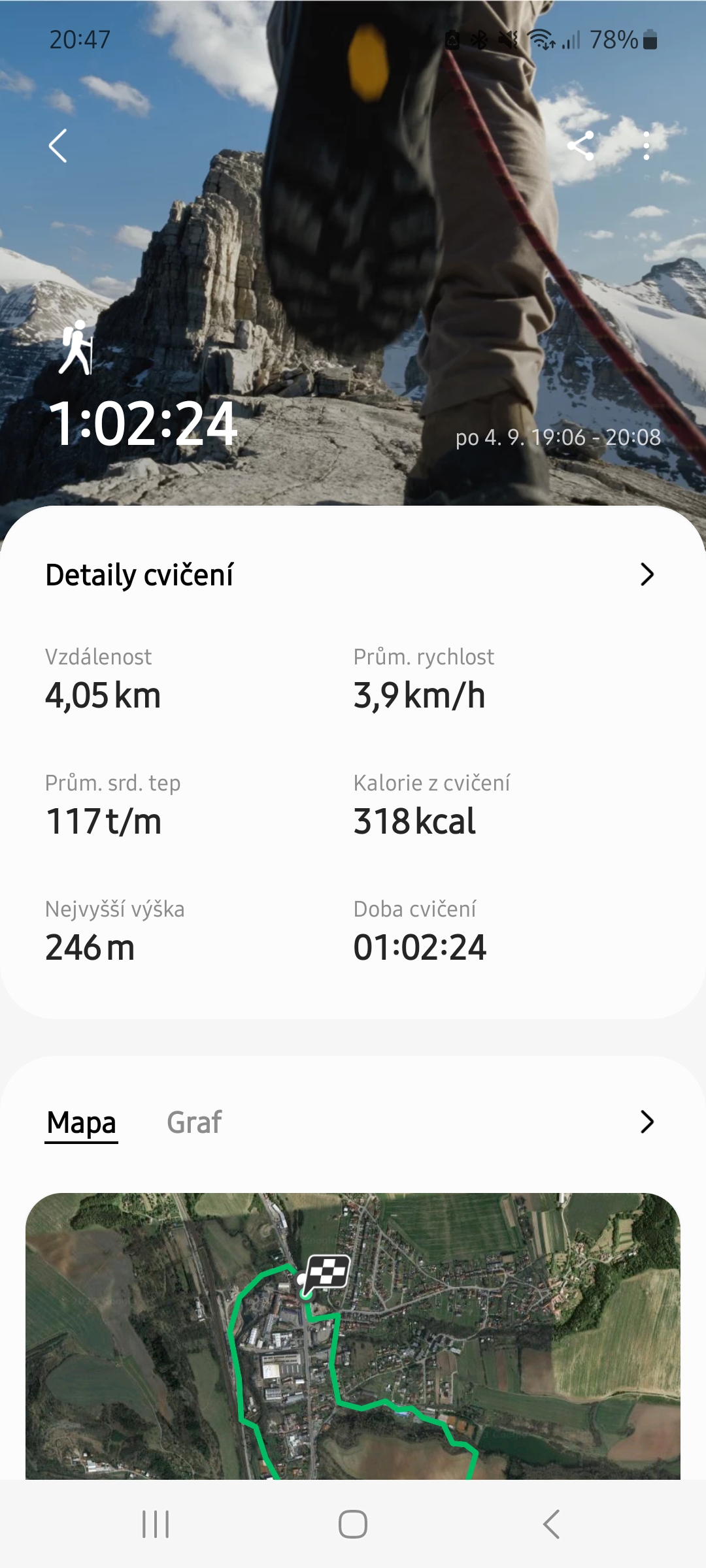Open the route map preview
The image size is (706, 1568).
(353, 1336)
